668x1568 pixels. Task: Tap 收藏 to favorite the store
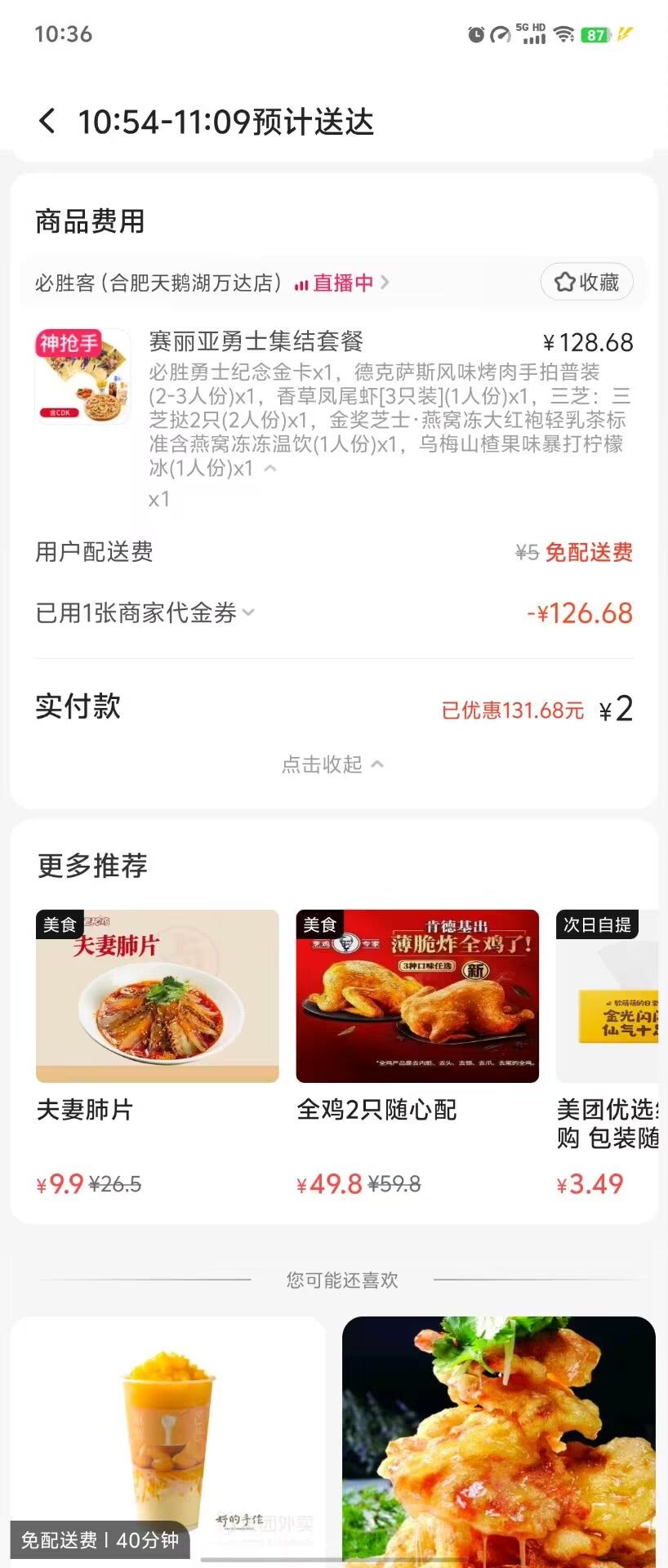coord(587,283)
